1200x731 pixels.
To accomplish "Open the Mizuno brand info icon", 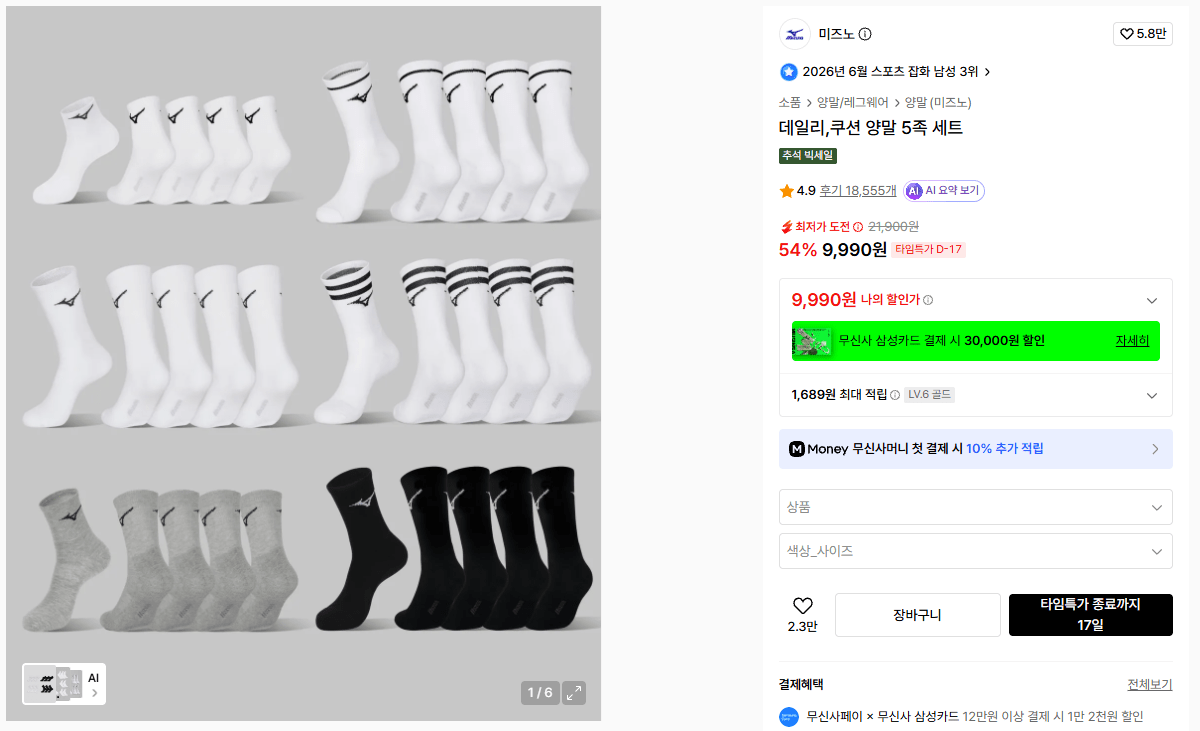I will [865, 34].
